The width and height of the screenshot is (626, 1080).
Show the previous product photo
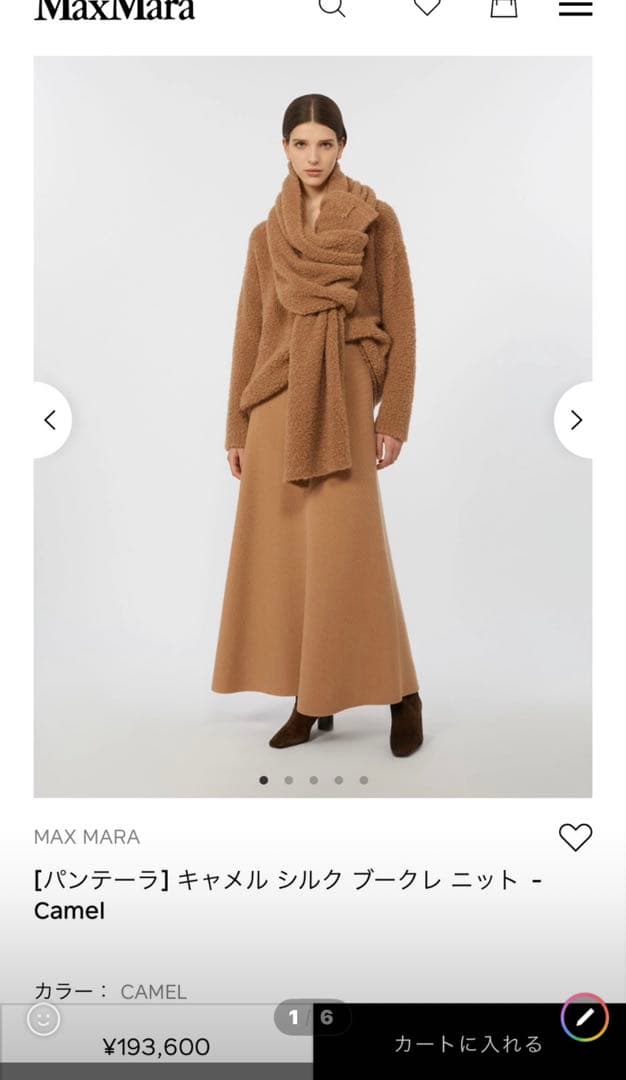[x=50, y=420]
